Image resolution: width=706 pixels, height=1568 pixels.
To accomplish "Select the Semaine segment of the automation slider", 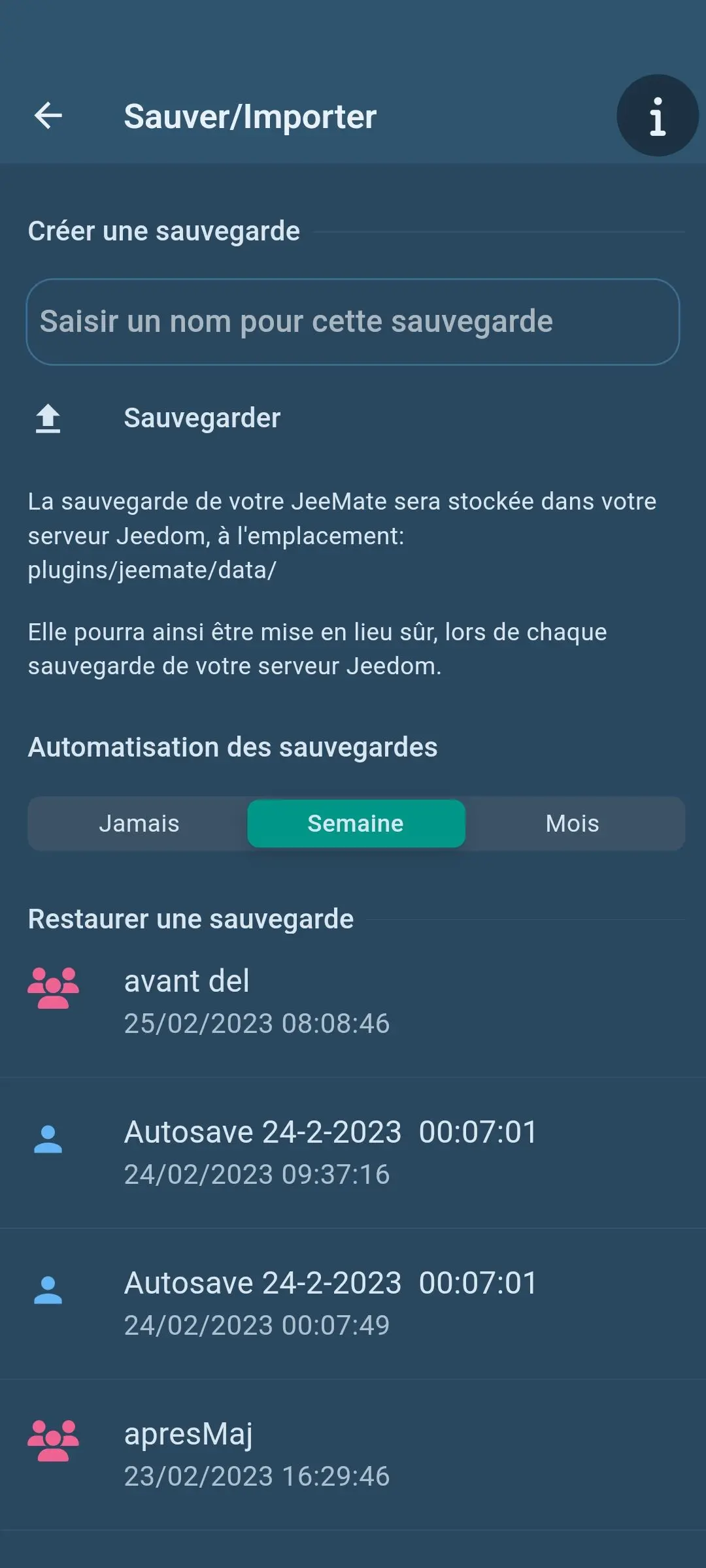I will tap(356, 824).
